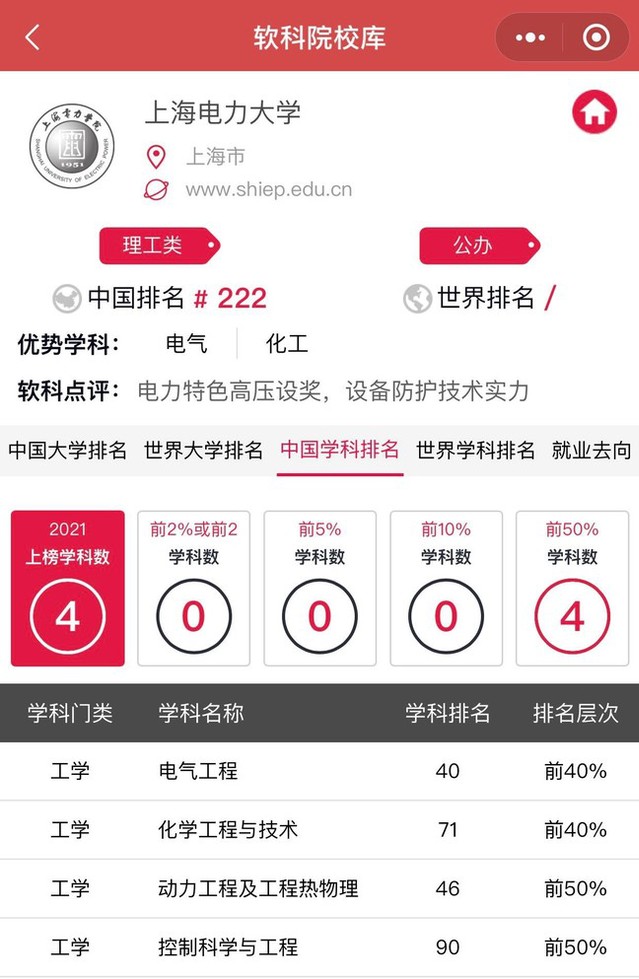
Task: Open the www.shiep.edu.cn website link
Action: 268,189
